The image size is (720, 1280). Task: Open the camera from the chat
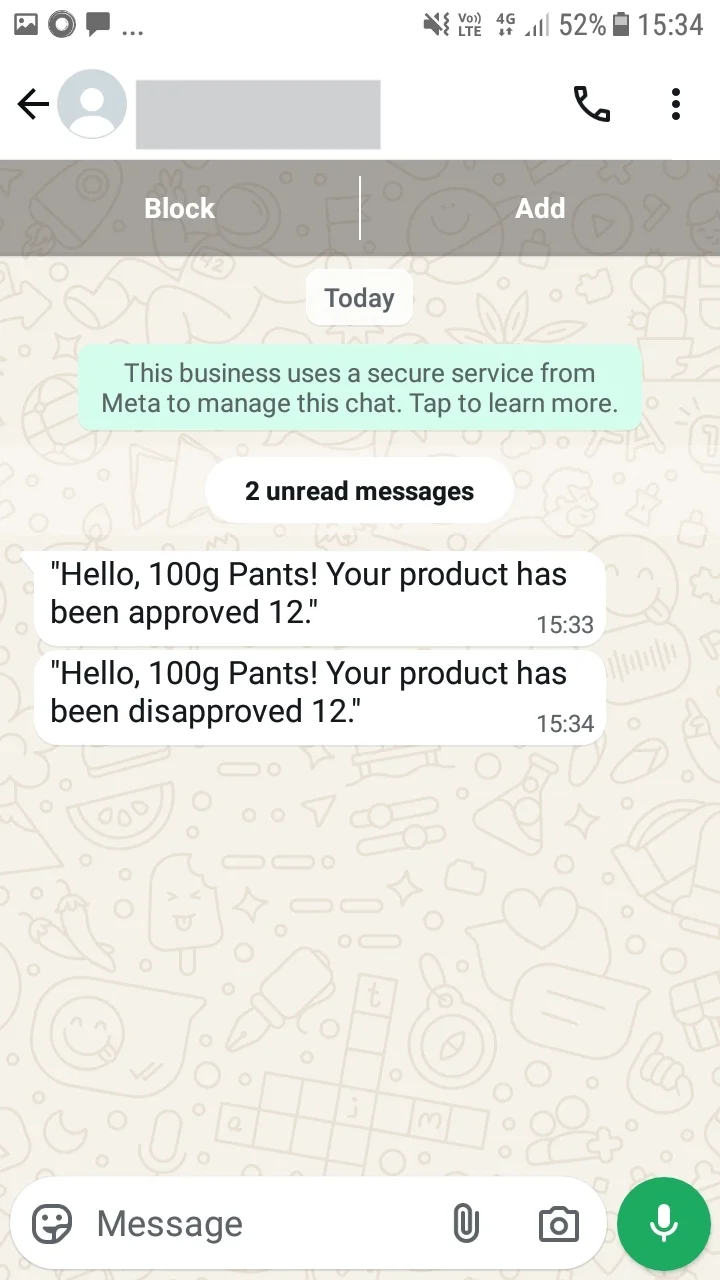tap(558, 1224)
